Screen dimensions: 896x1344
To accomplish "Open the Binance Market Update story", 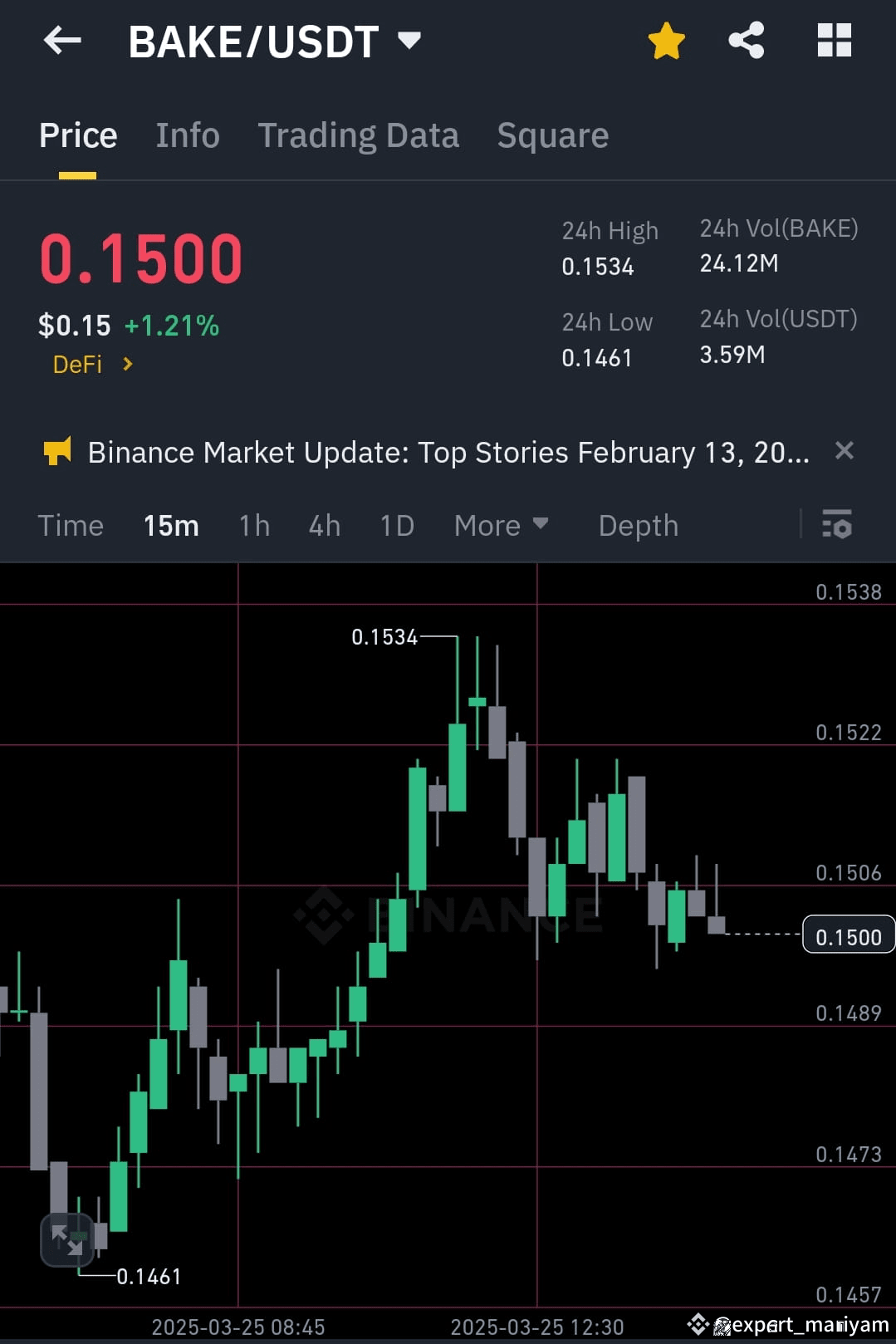I will click(x=448, y=451).
